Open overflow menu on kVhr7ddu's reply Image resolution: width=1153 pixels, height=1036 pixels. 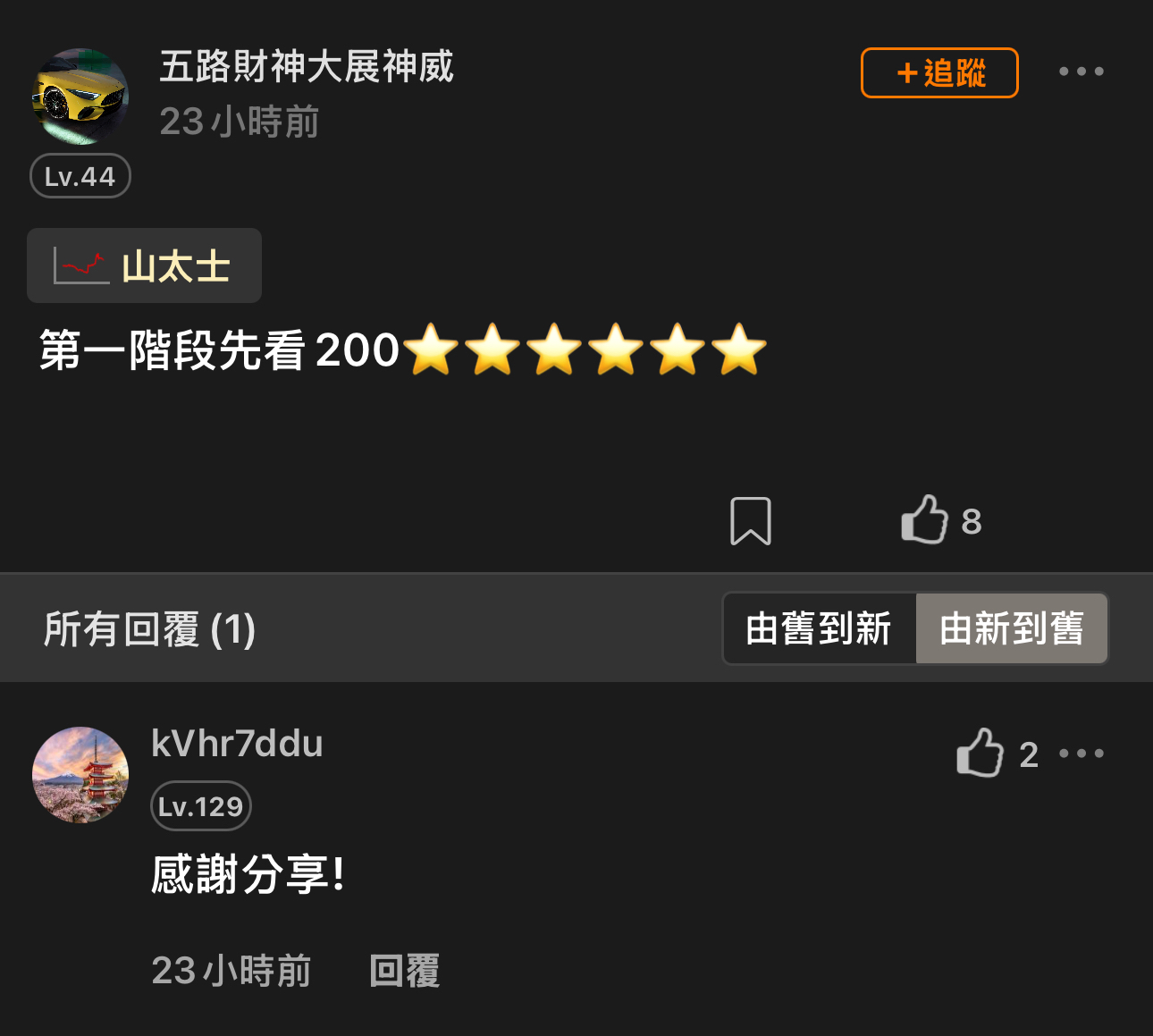1081,754
